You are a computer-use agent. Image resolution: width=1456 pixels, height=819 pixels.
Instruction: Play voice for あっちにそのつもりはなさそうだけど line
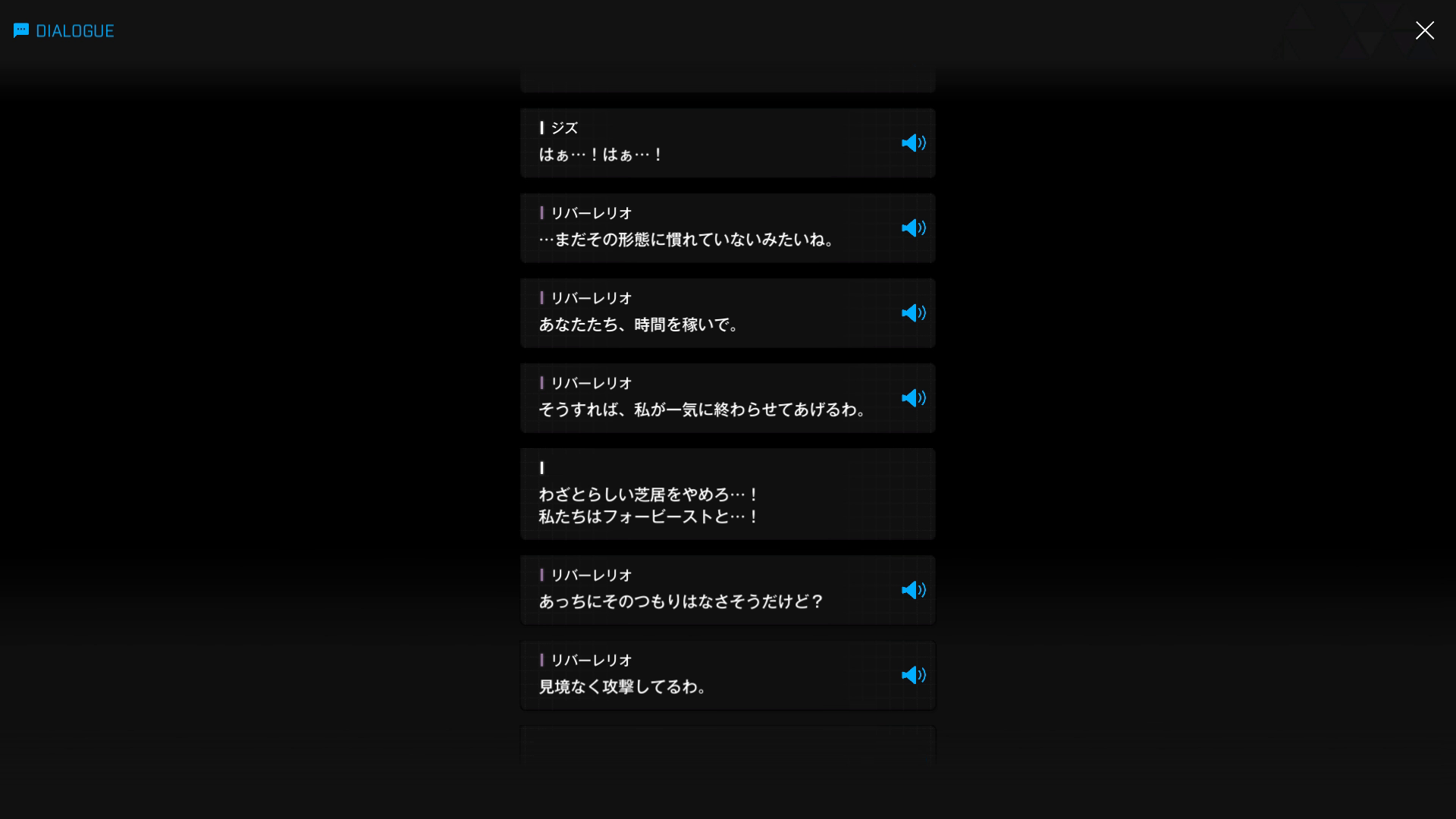tap(913, 590)
